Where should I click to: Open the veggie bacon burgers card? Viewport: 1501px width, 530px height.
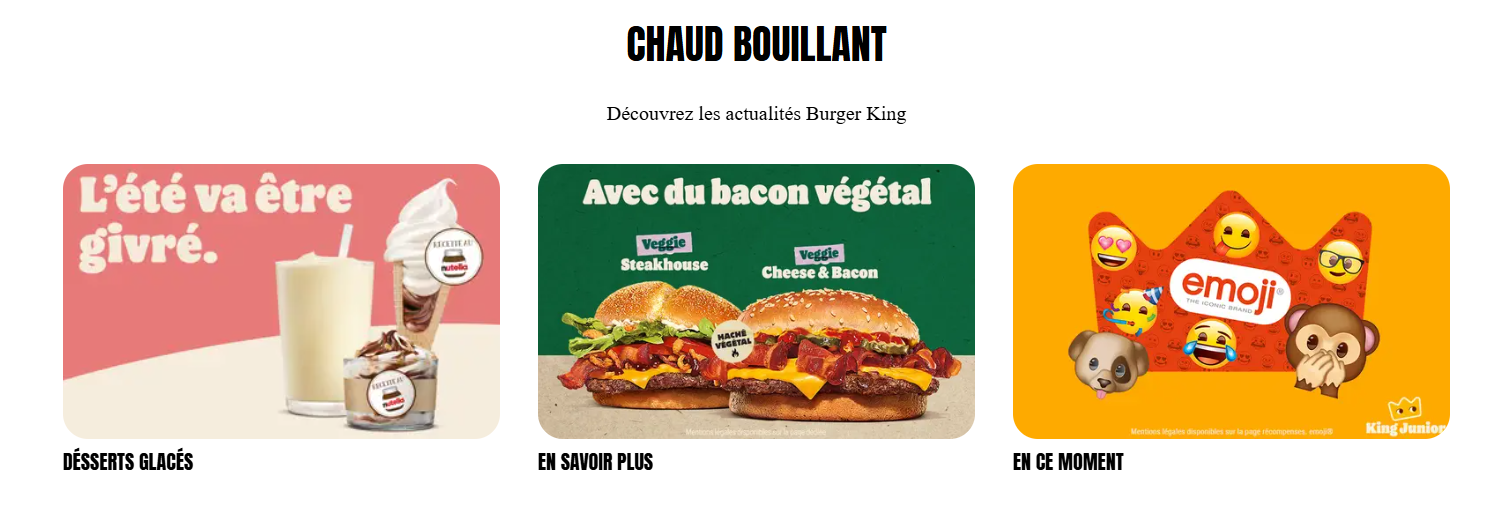756,301
